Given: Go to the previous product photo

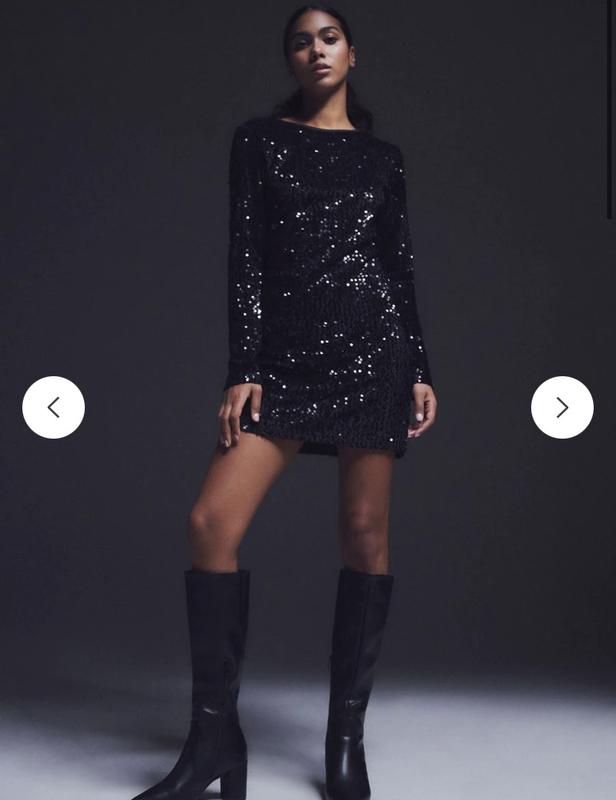Looking at the screenshot, I should [53, 407].
